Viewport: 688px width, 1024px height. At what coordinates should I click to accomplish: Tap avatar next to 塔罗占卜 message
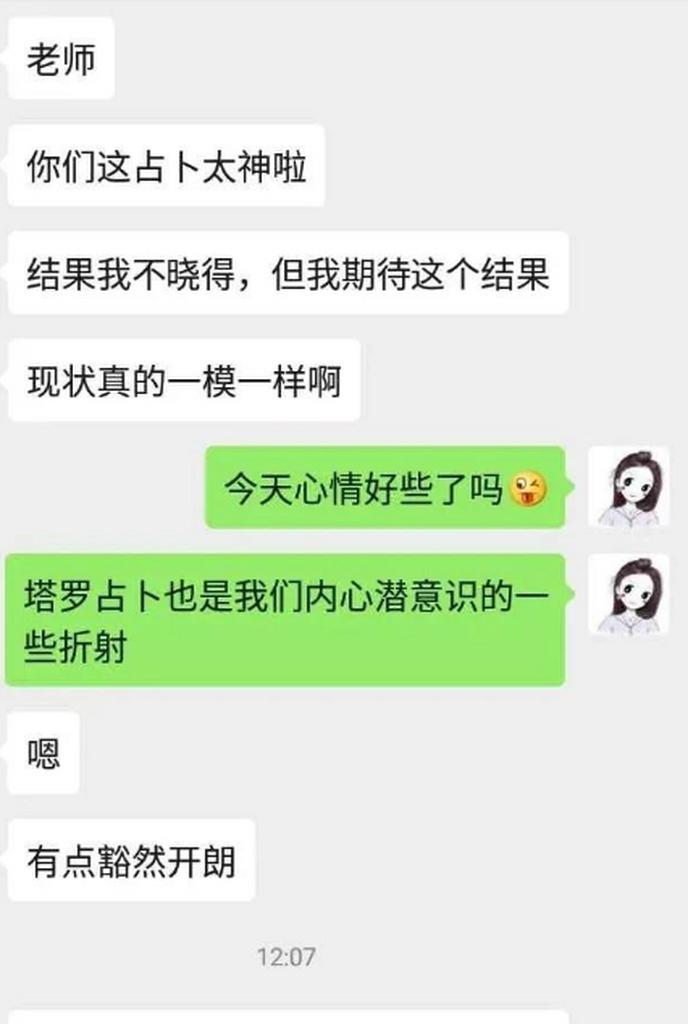tap(628, 597)
